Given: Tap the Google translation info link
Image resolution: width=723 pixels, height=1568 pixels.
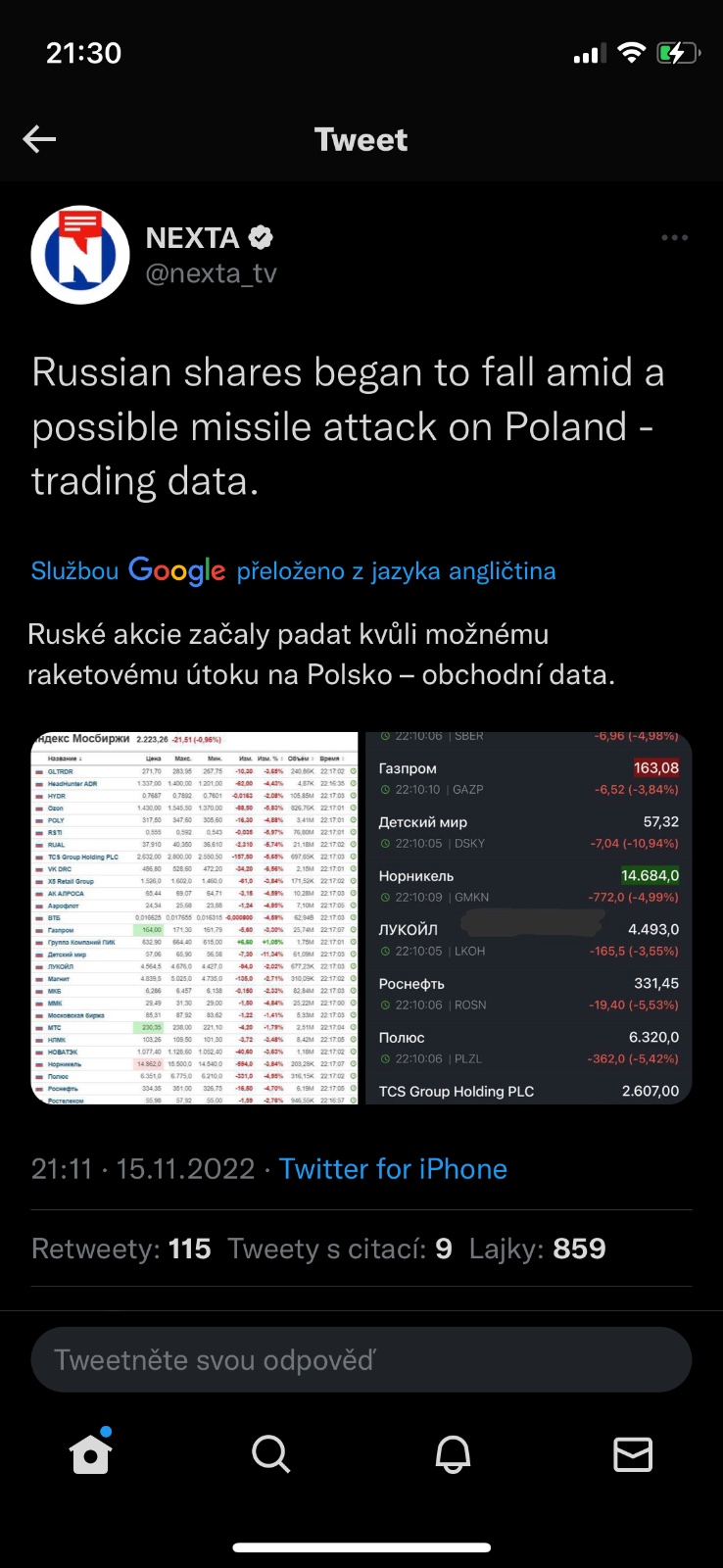Looking at the screenshot, I should point(293,570).
